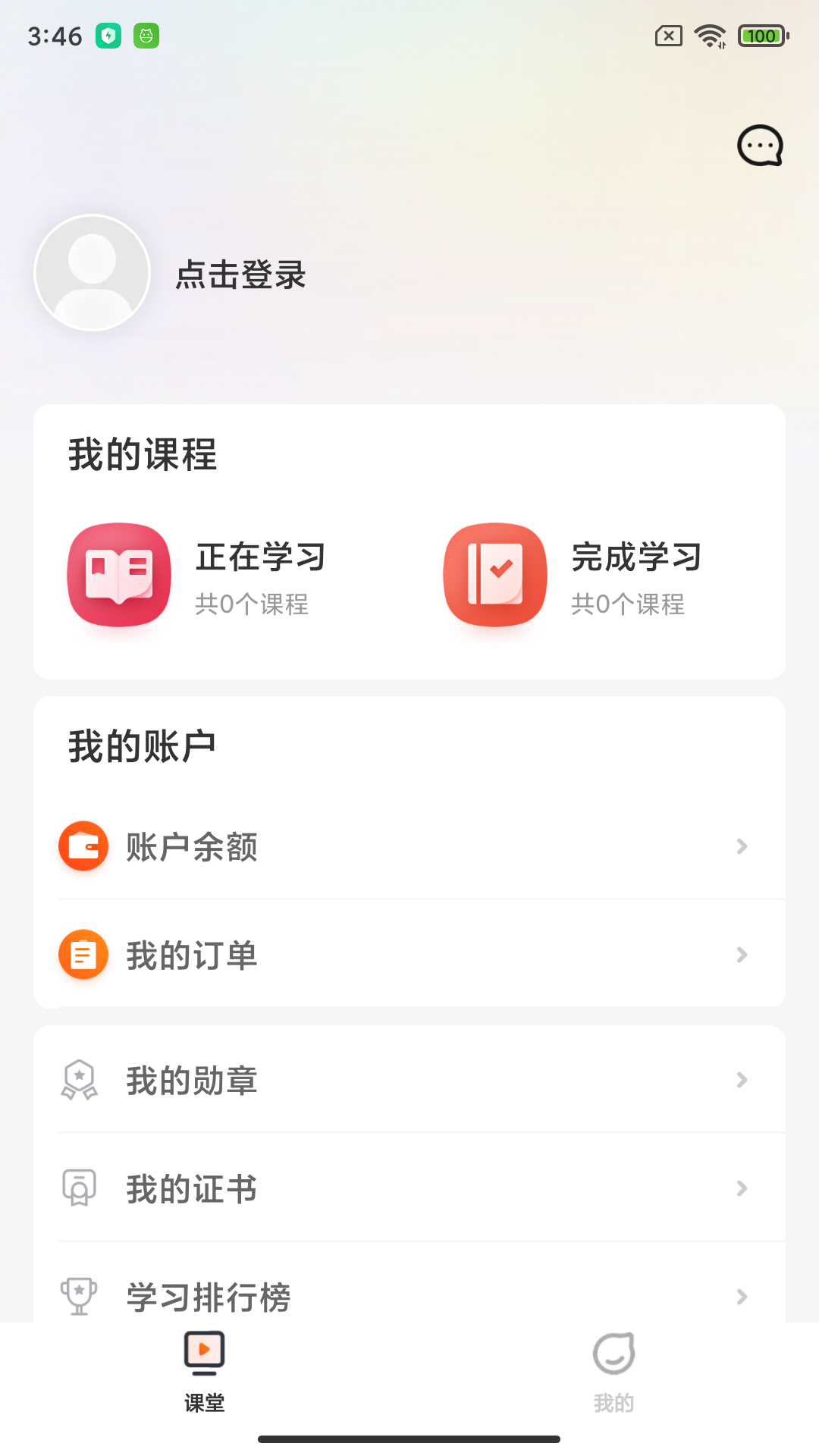Check the battery level indicator
Image resolution: width=819 pixels, height=1456 pixels.
pyautogui.click(x=762, y=36)
